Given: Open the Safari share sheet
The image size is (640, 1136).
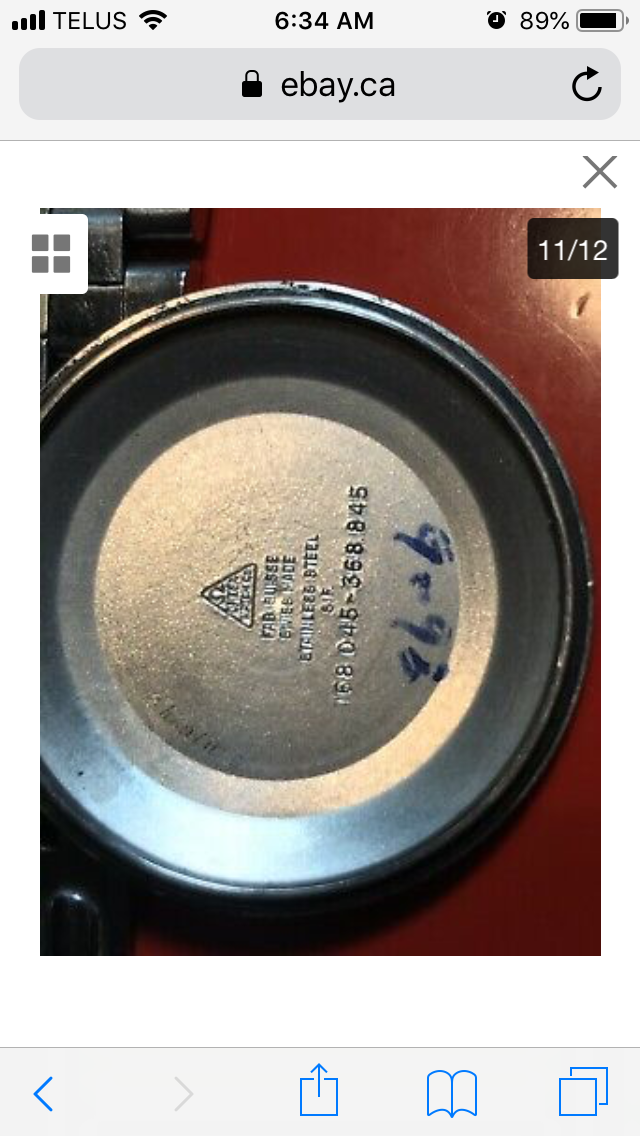Looking at the screenshot, I should pyautogui.click(x=319, y=1091).
